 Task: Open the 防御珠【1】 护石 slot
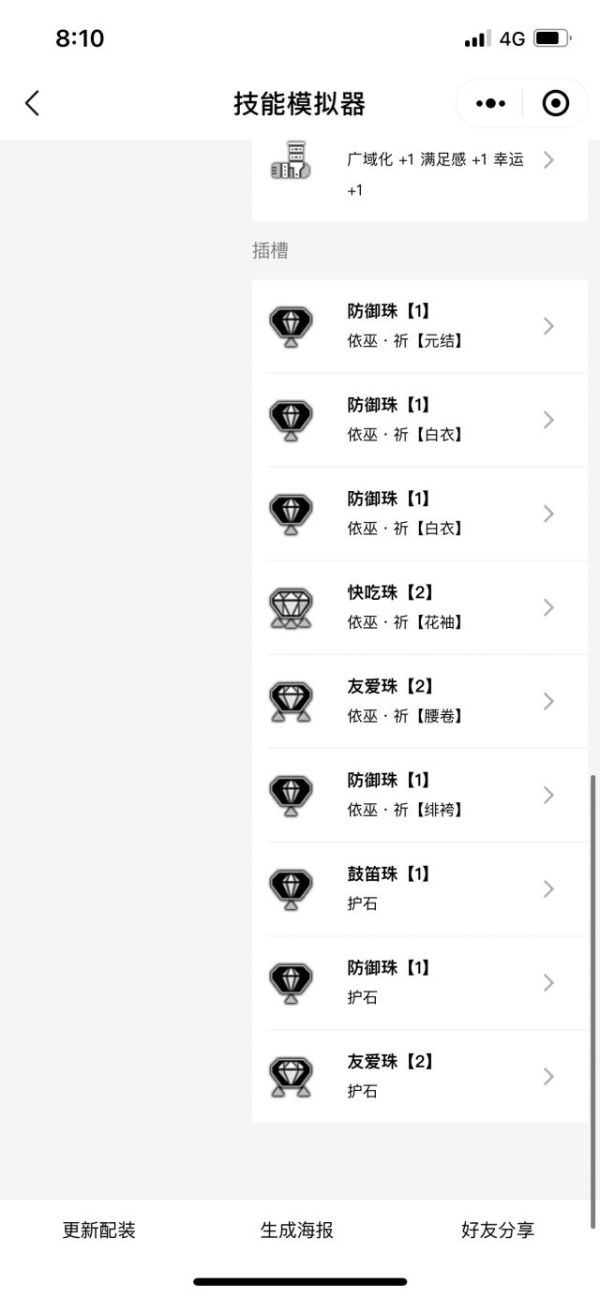[x=420, y=983]
